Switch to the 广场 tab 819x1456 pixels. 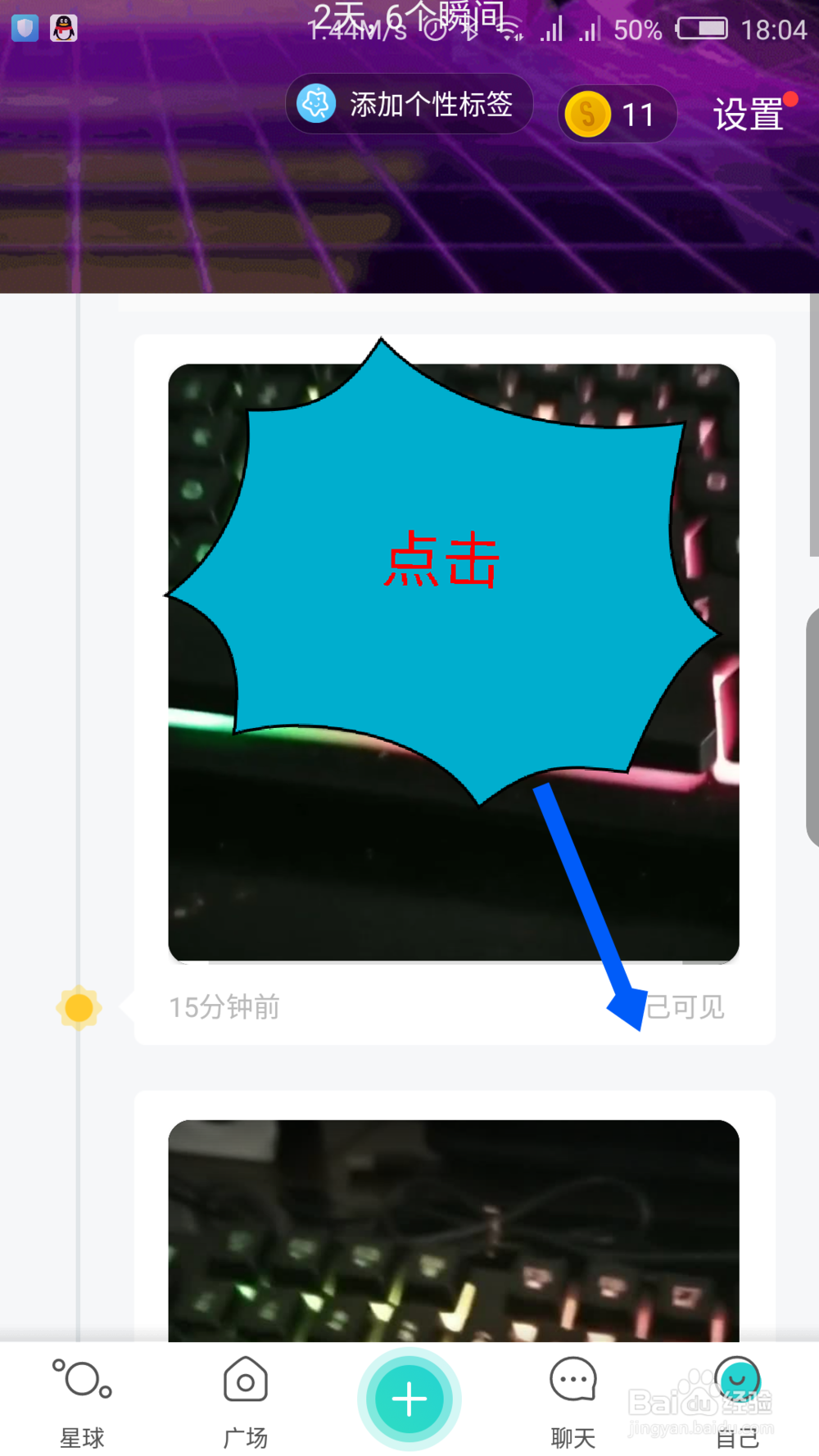[x=244, y=1400]
